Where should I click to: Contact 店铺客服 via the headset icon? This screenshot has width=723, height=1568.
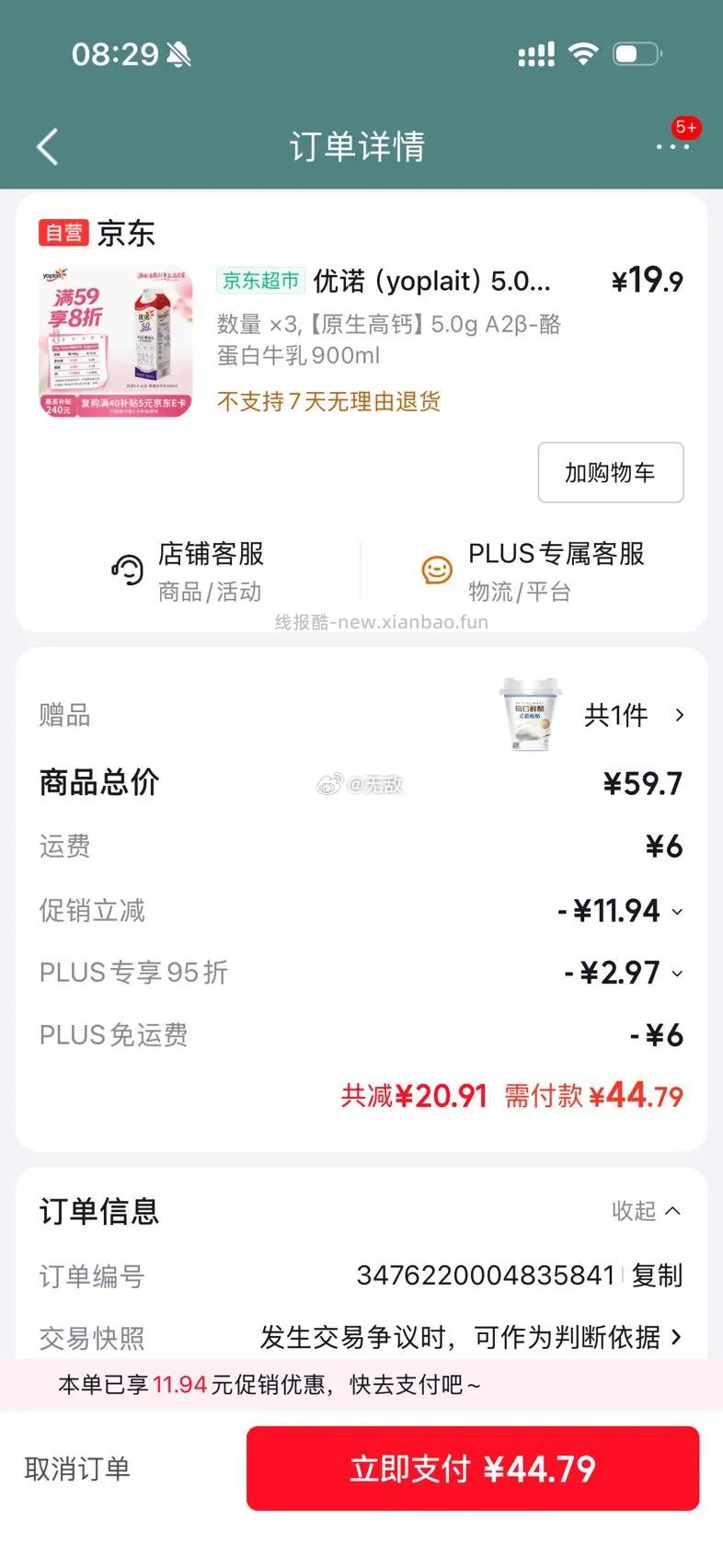[x=126, y=569]
